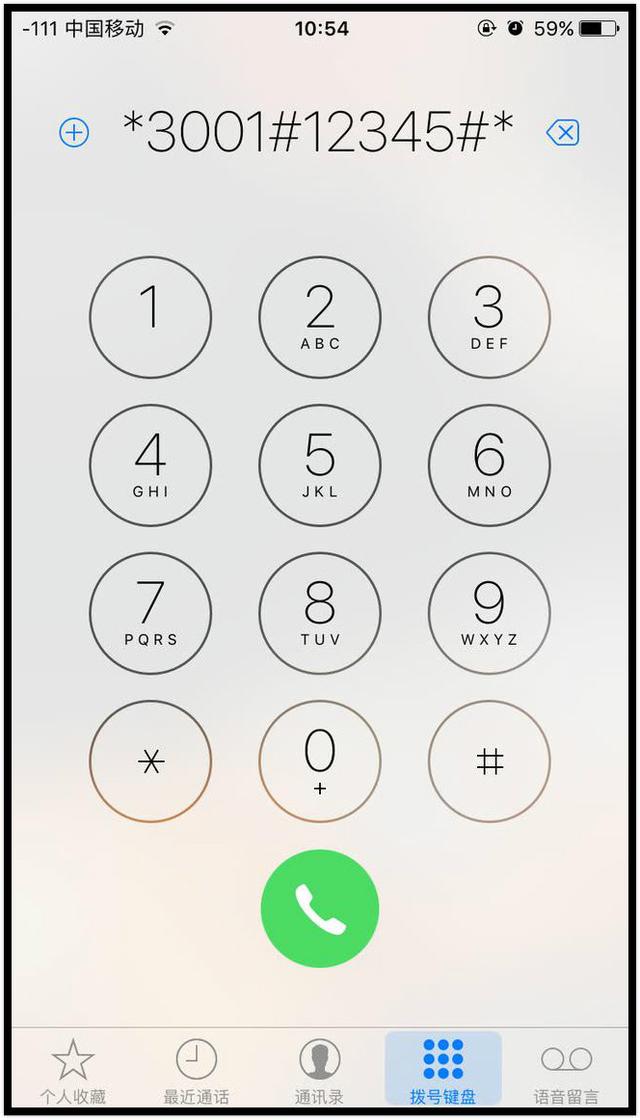Enter the hash key

489,761
